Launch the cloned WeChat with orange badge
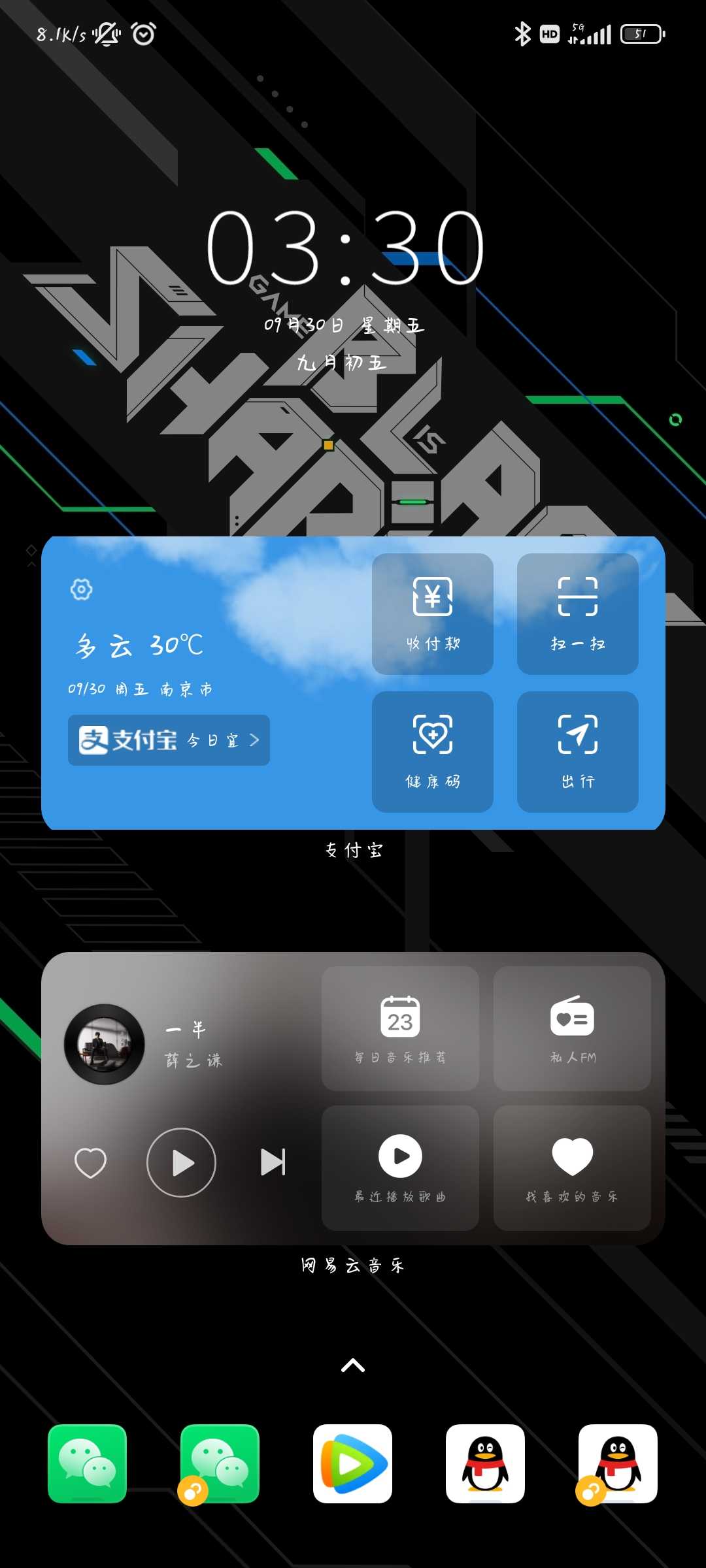This screenshot has height=1568, width=706. tap(220, 1463)
